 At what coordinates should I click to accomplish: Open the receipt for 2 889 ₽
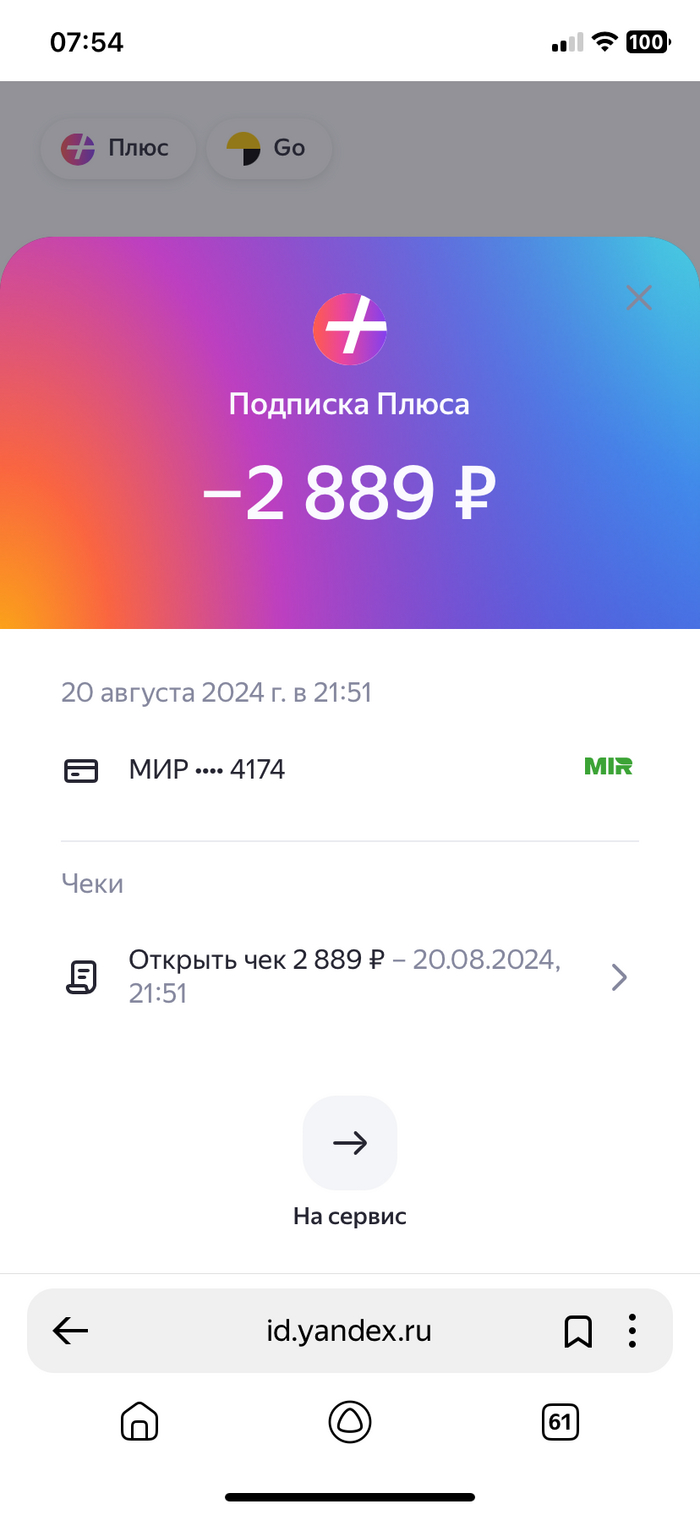[345, 976]
